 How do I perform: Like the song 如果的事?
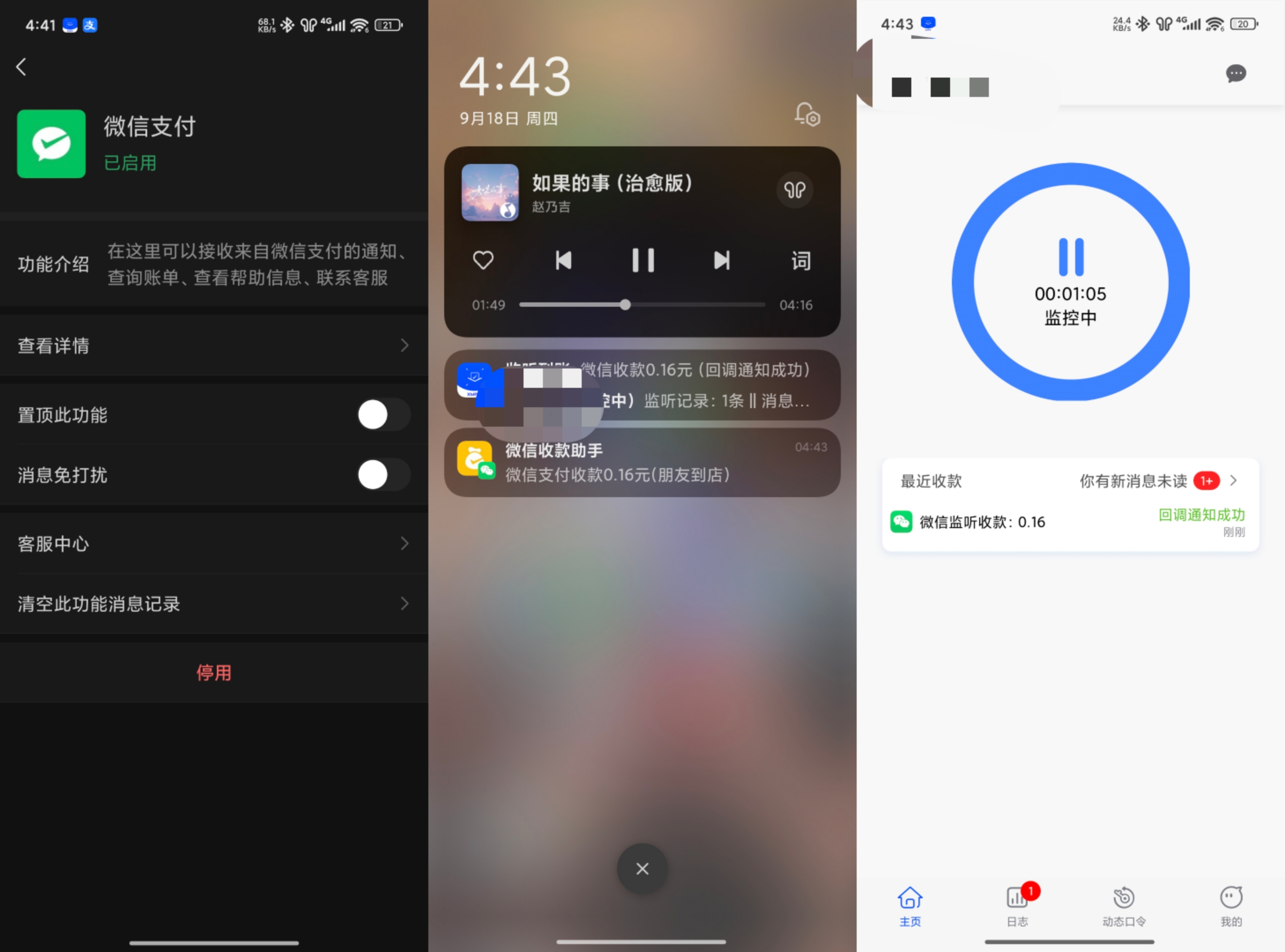(x=483, y=260)
